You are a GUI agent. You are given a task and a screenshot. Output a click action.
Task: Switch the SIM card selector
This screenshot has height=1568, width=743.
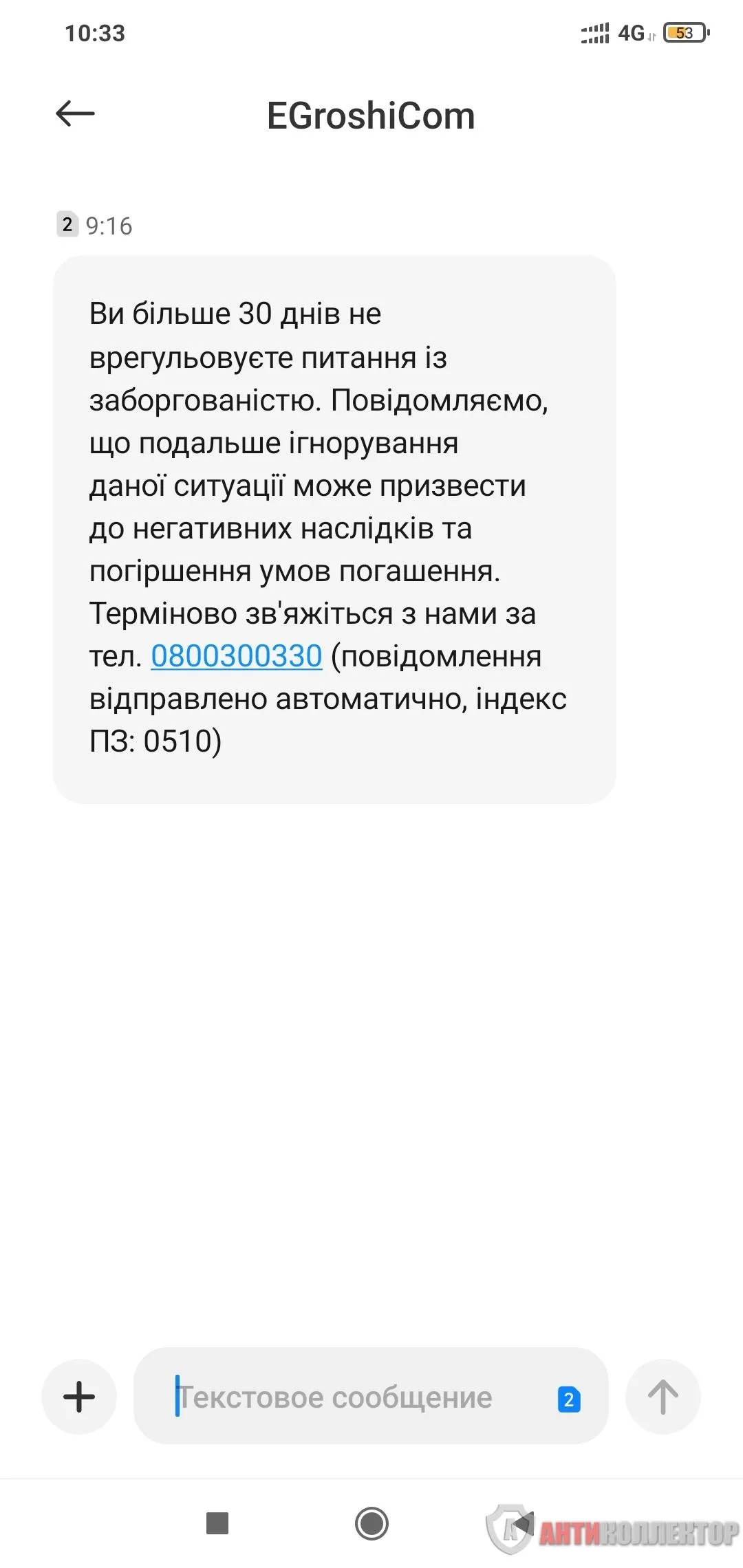coord(569,1399)
